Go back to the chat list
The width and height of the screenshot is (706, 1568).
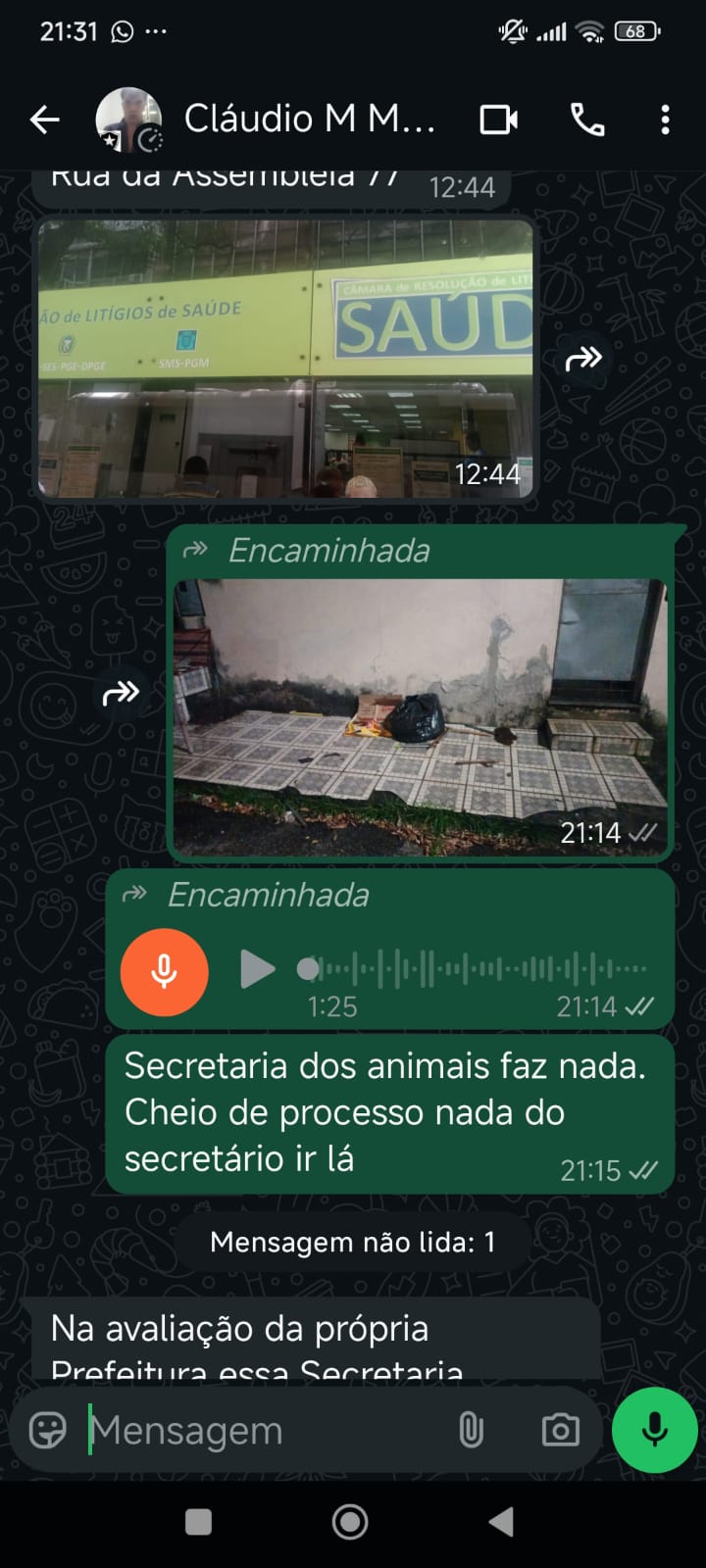[45, 120]
